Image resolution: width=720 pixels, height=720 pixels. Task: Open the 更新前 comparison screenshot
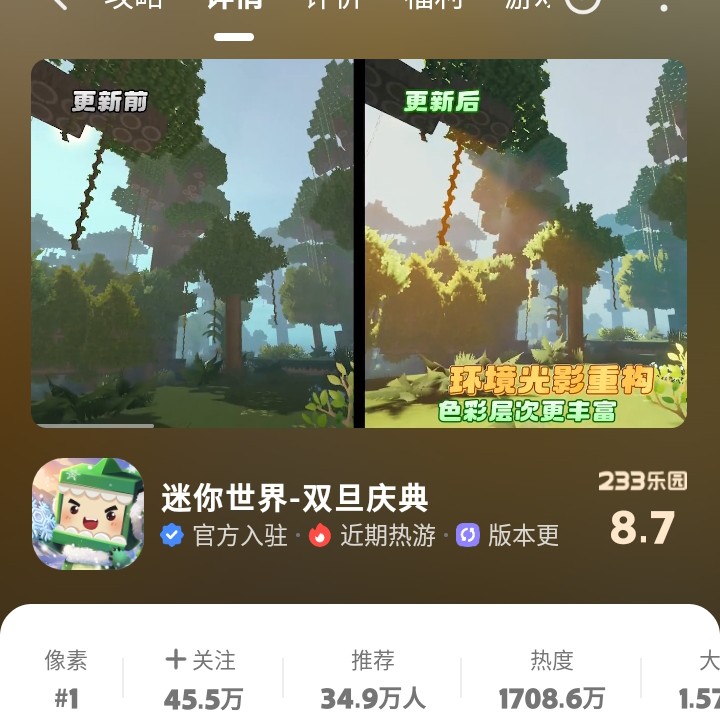point(192,243)
